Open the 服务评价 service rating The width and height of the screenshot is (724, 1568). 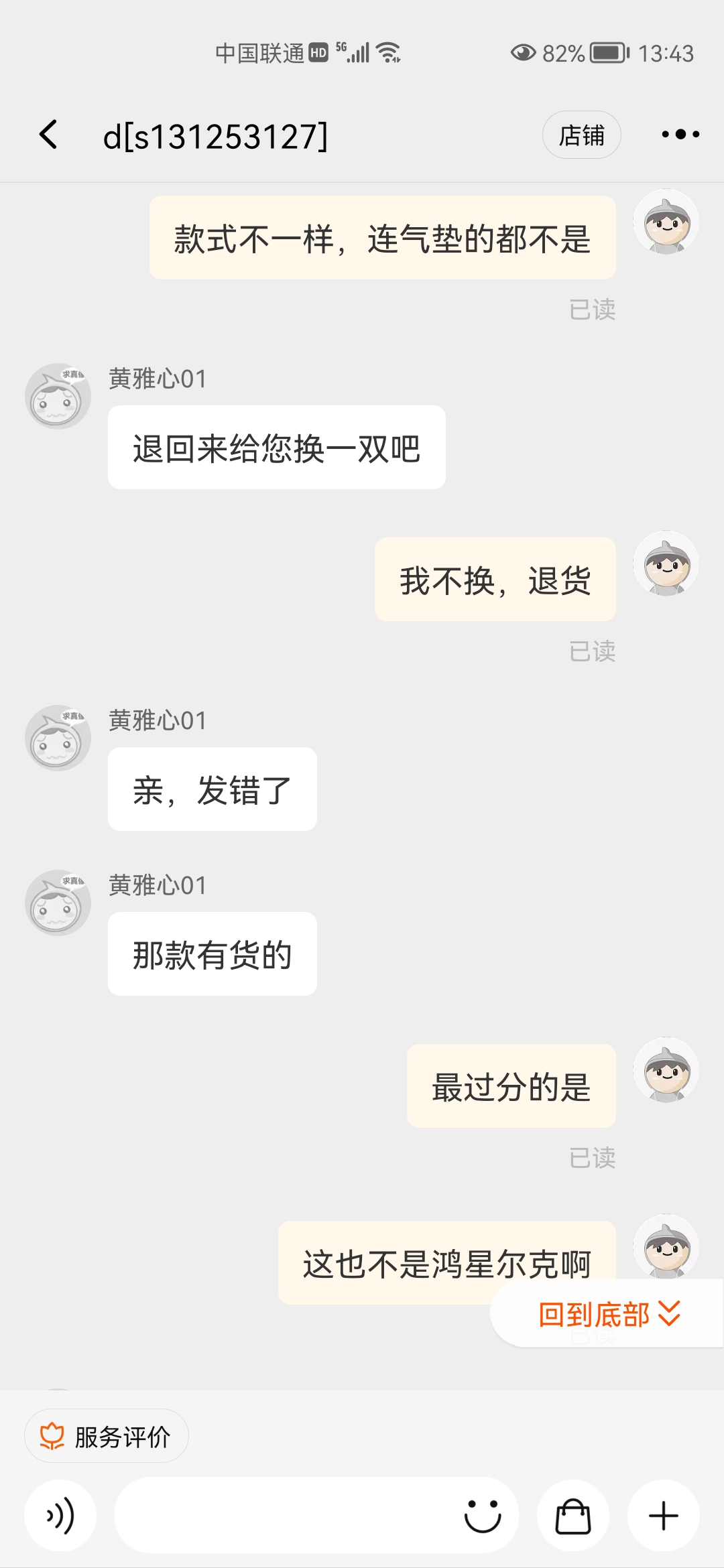coord(107,1435)
